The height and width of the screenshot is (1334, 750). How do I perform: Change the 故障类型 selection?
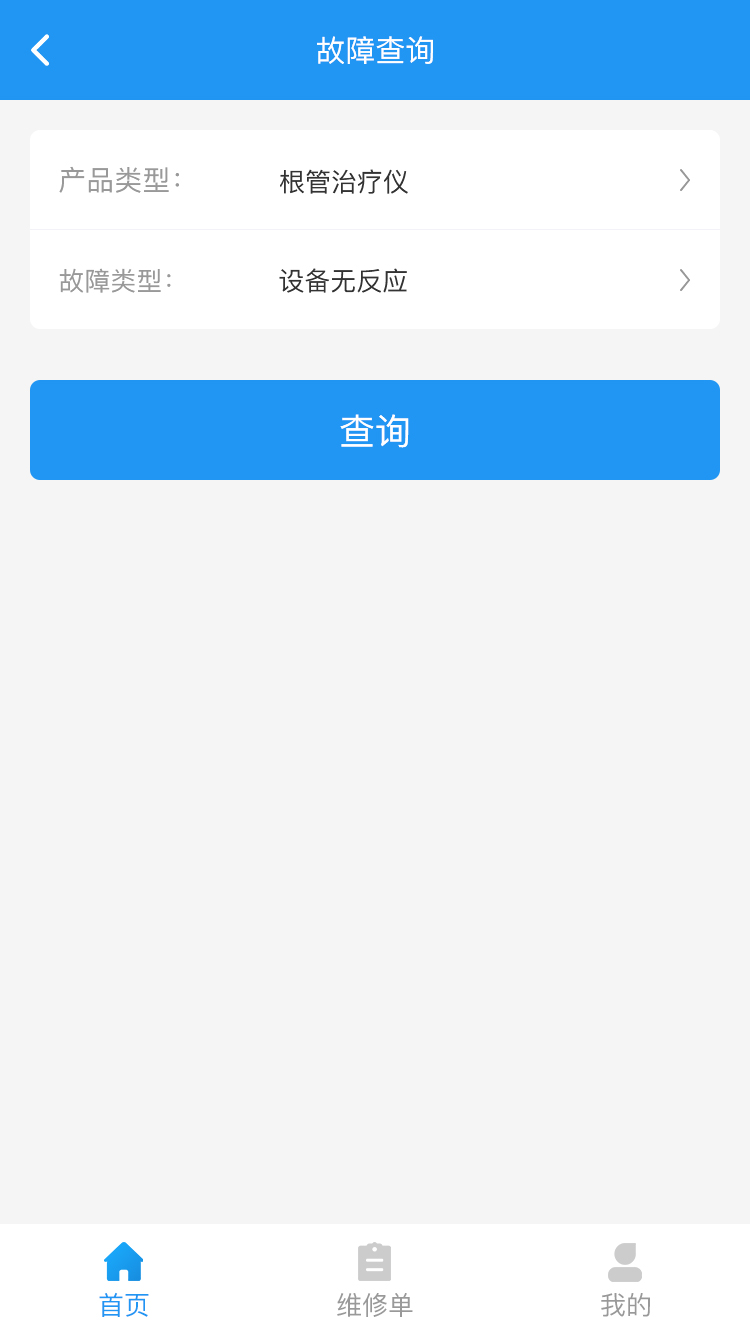click(x=375, y=280)
